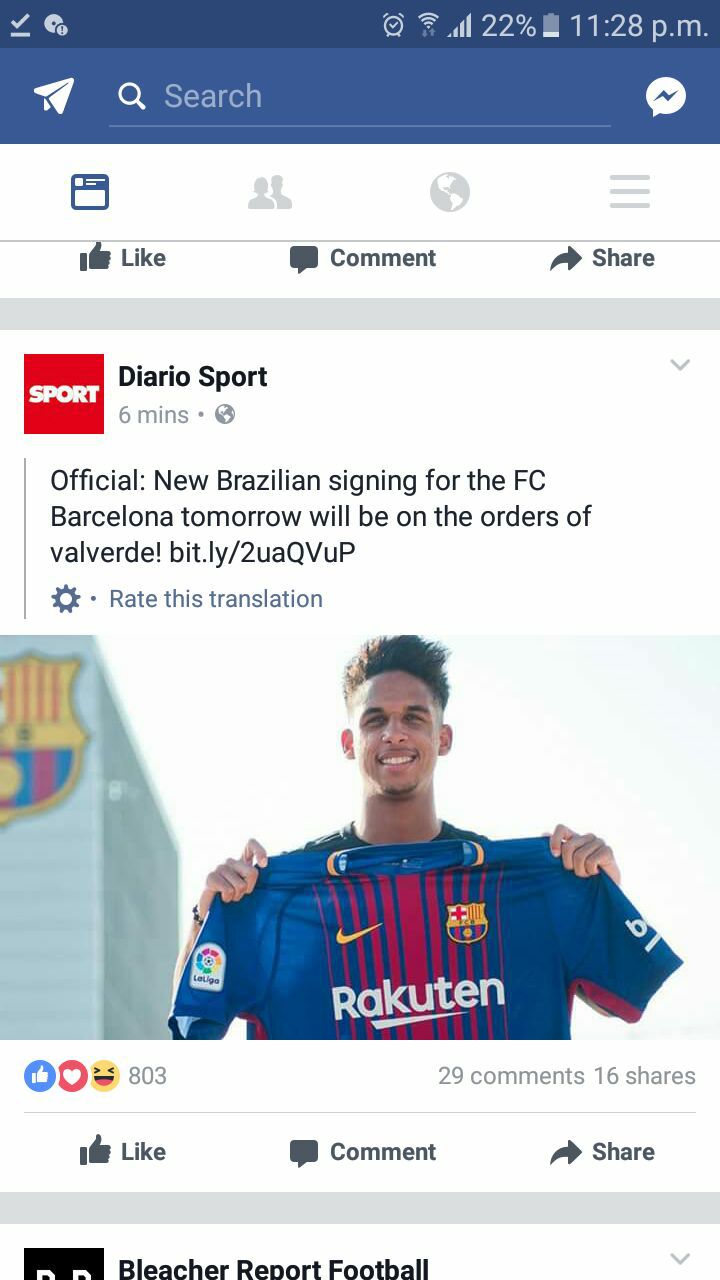Share the Diario Sport post
This screenshot has height=1280, width=720.
click(x=602, y=1152)
